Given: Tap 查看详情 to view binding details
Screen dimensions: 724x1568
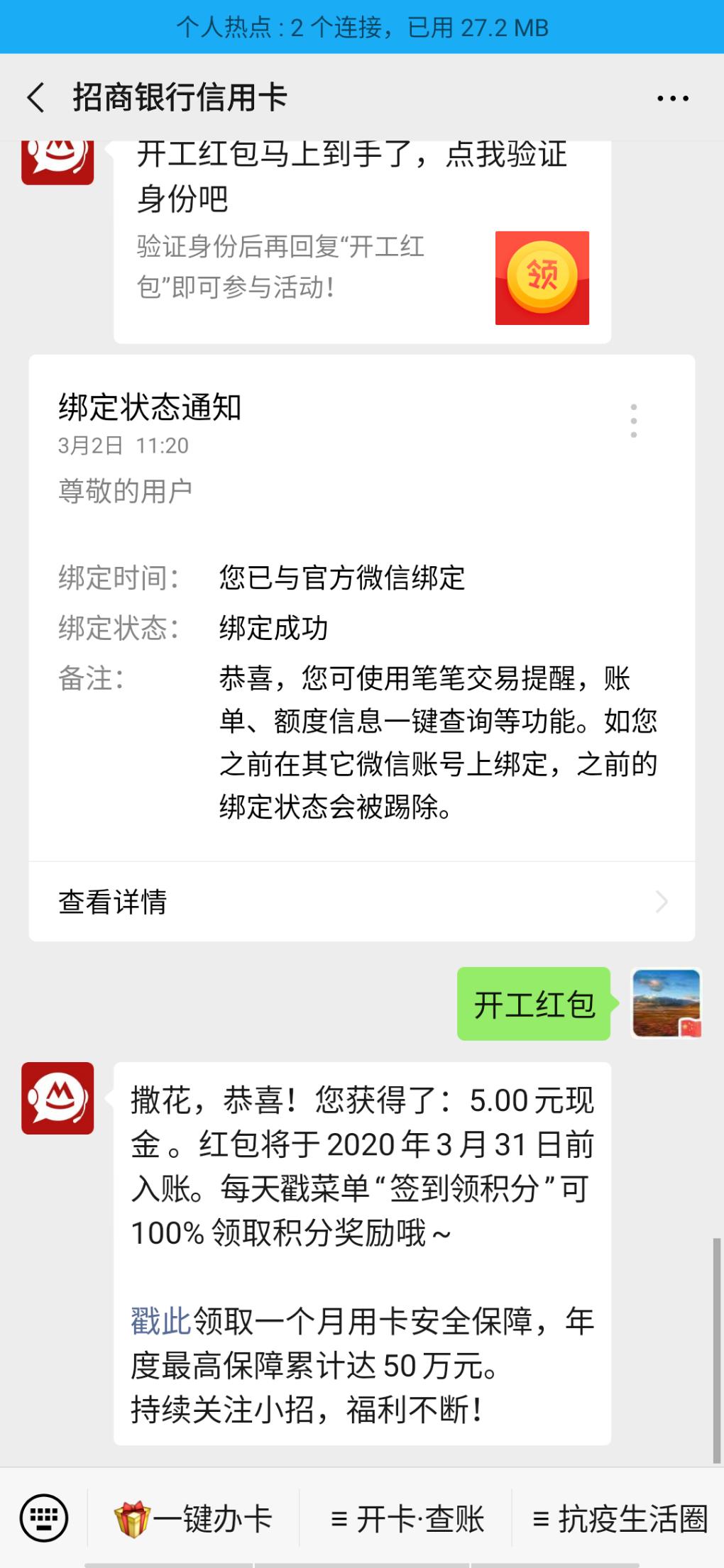Looking at the screenshot, I should pyautogui.click(x=362, y=902).
